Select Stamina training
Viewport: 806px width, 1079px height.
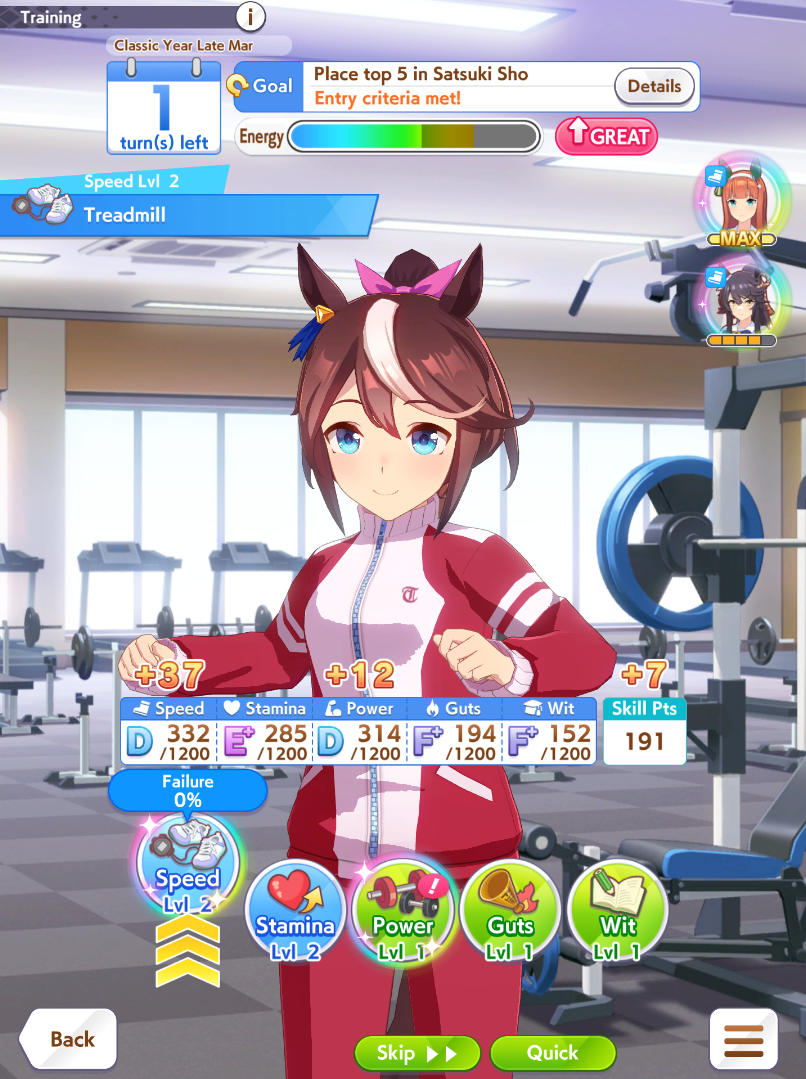(295, 911)
